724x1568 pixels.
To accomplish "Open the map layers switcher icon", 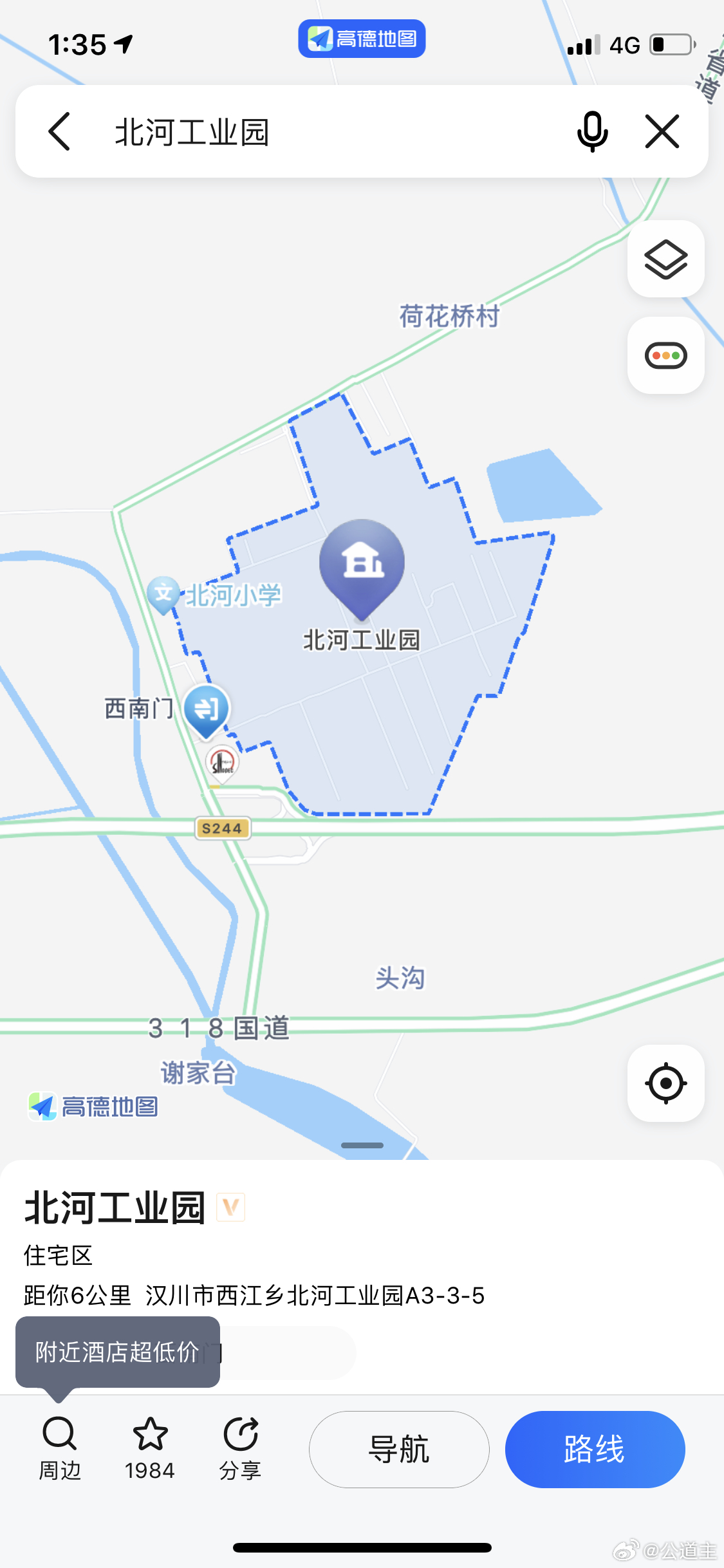I will 665,259.
